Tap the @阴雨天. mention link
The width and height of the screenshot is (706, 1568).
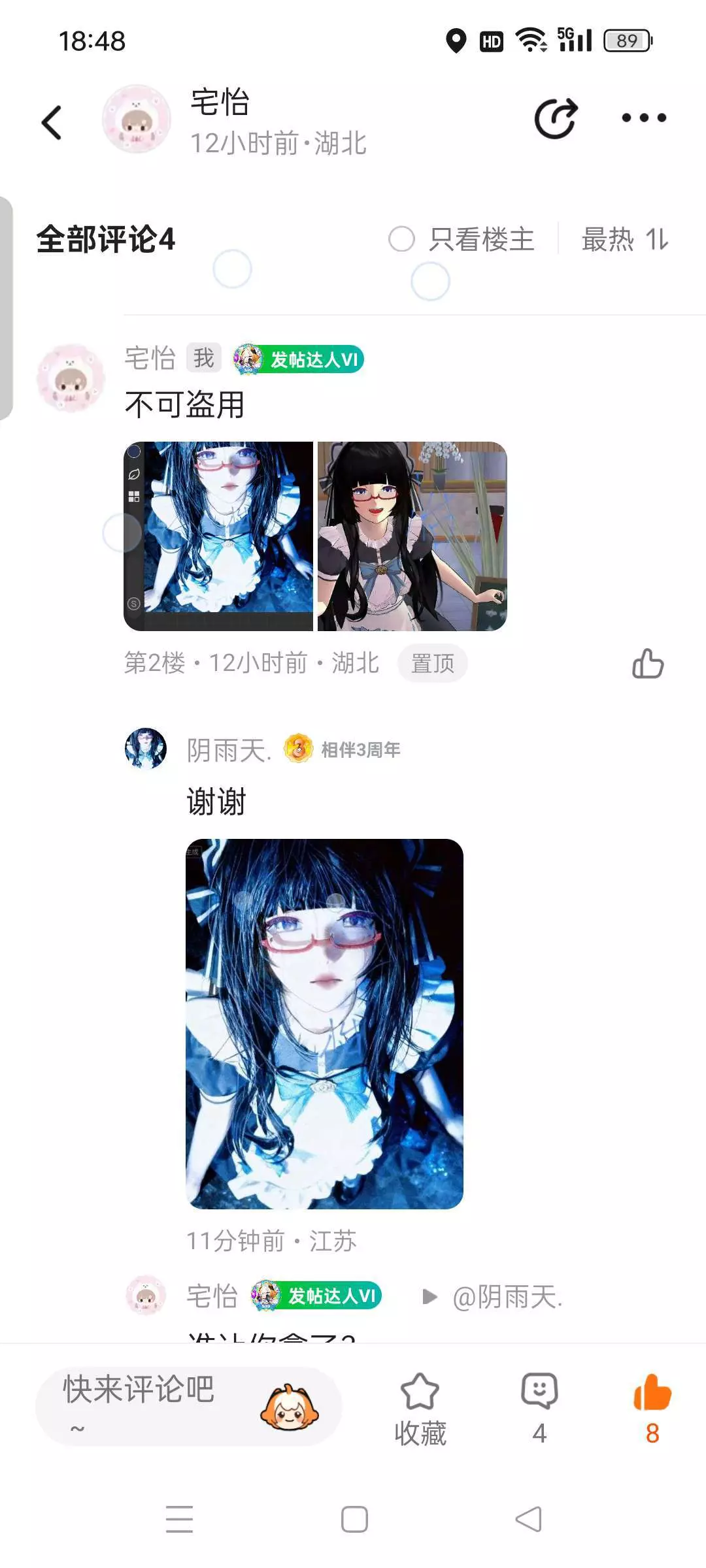click(x=507, y=1297)
